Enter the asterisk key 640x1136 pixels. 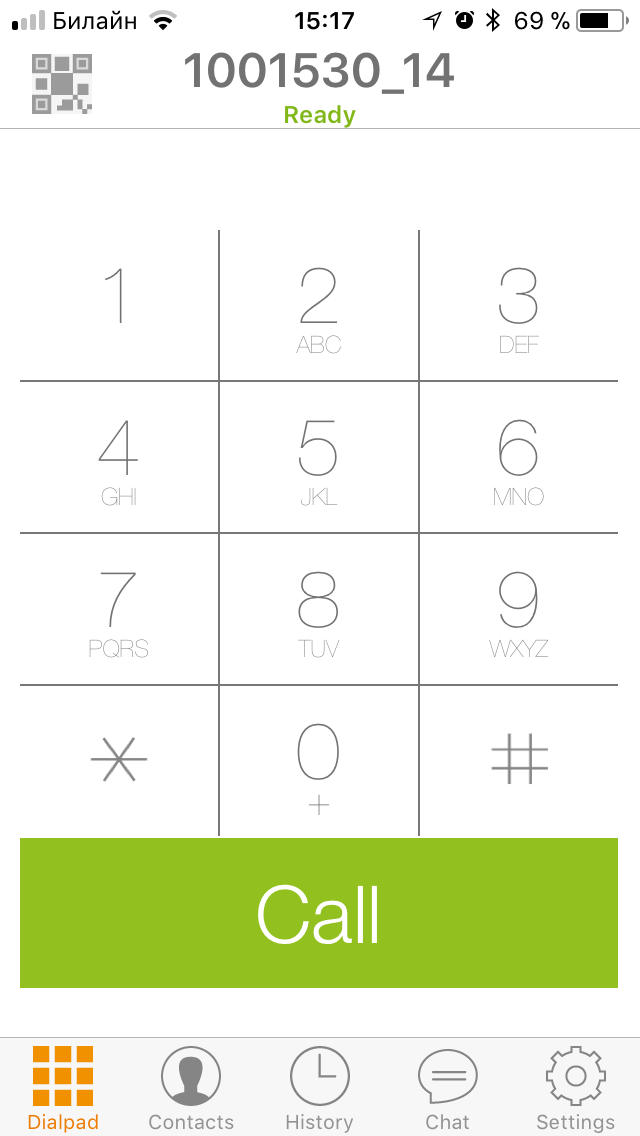(119, 761)
